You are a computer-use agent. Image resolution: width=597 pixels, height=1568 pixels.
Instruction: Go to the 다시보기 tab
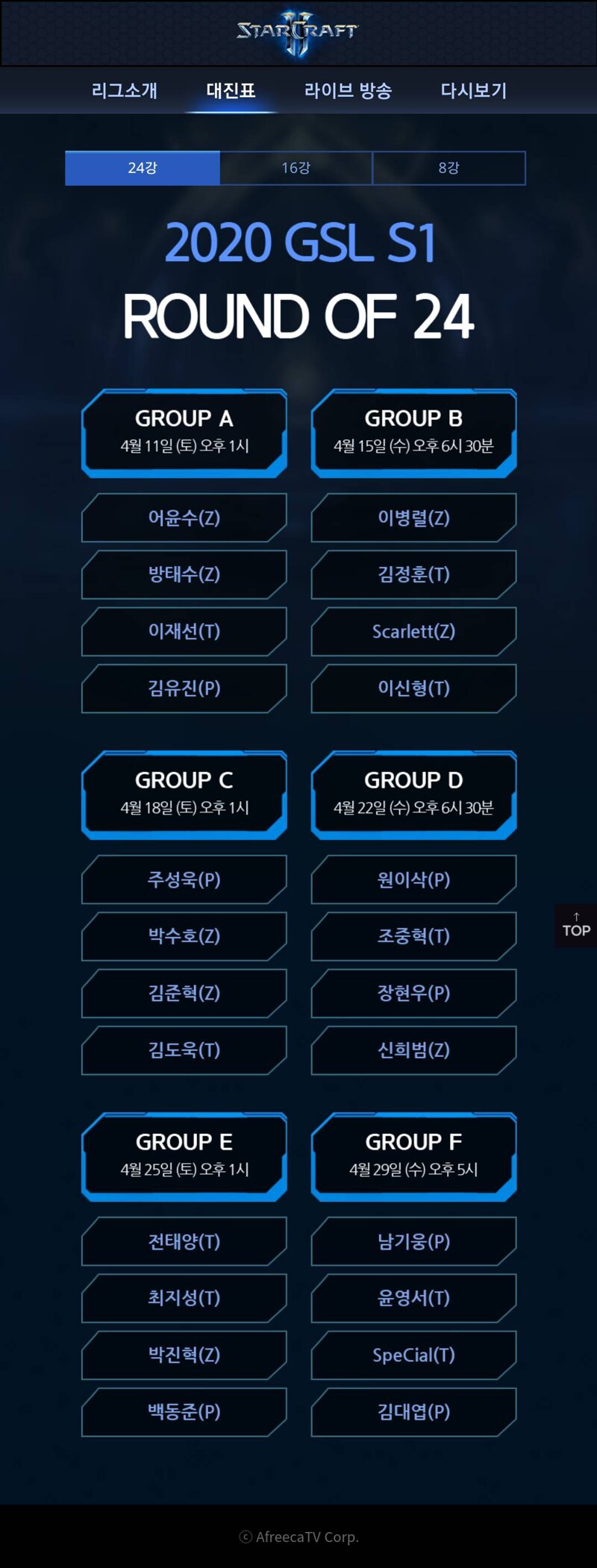[474, 90]
